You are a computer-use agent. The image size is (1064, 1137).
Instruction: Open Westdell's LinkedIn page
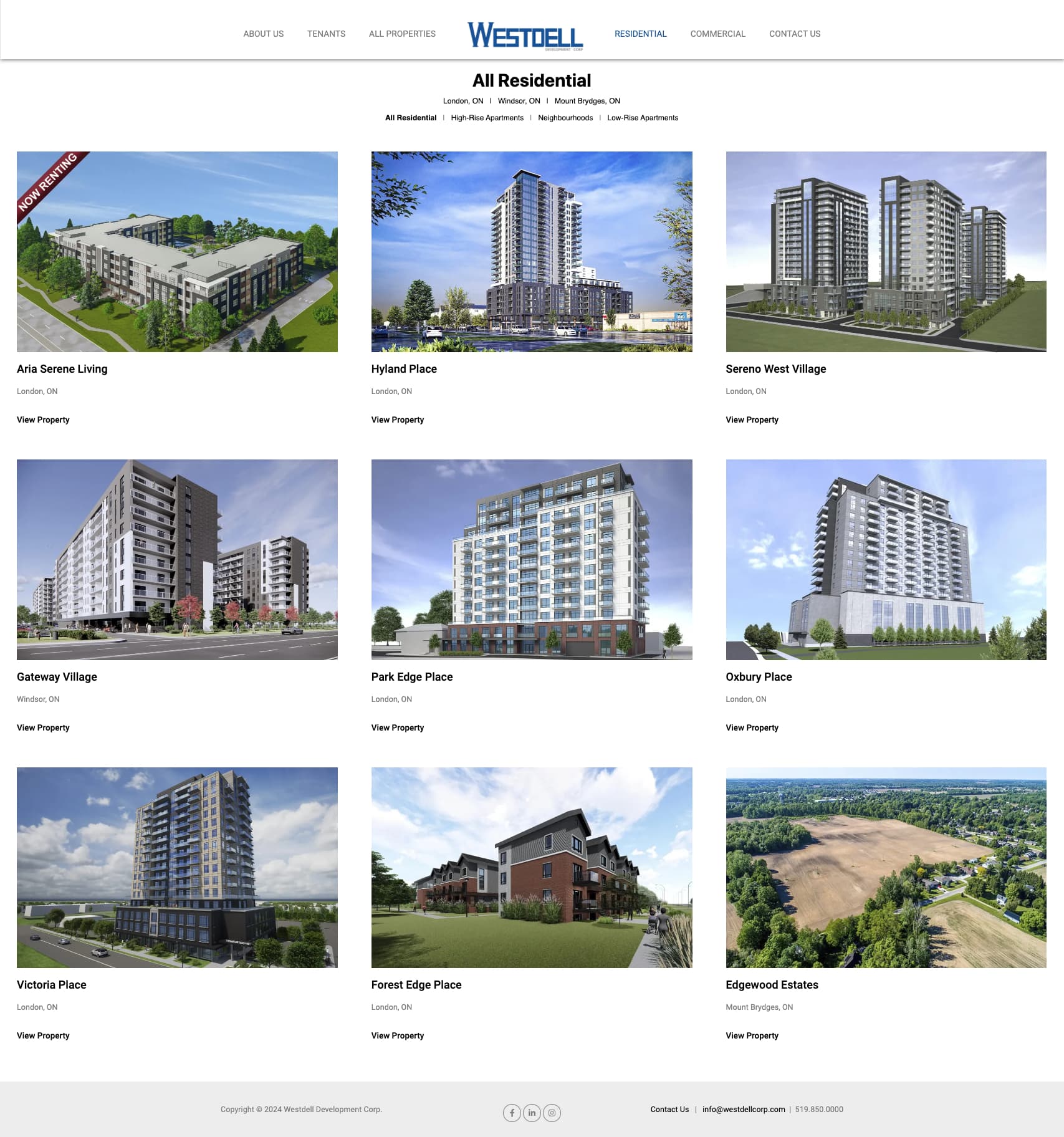[x=532, y=1113]
